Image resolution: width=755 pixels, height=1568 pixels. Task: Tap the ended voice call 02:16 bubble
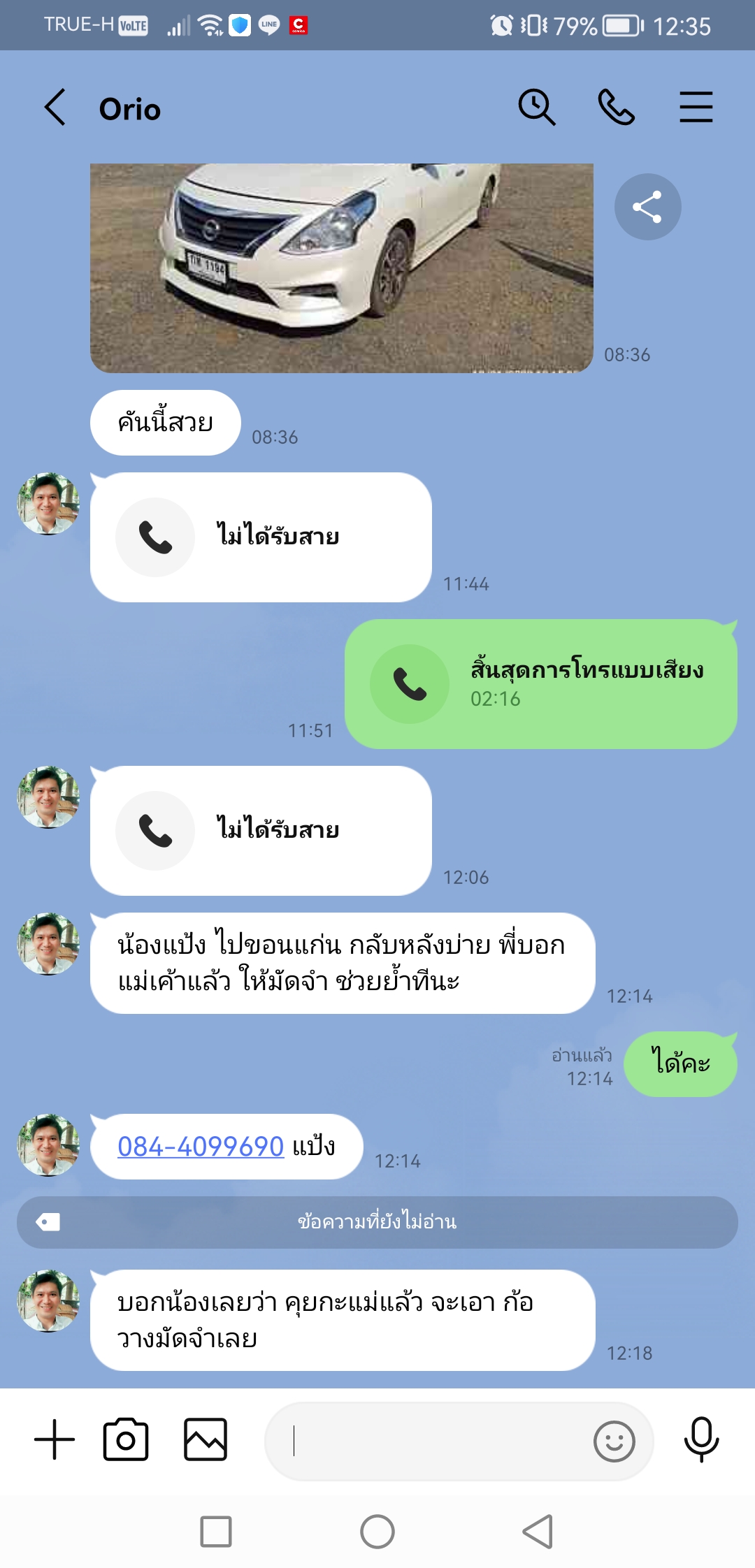click(540, 684)
